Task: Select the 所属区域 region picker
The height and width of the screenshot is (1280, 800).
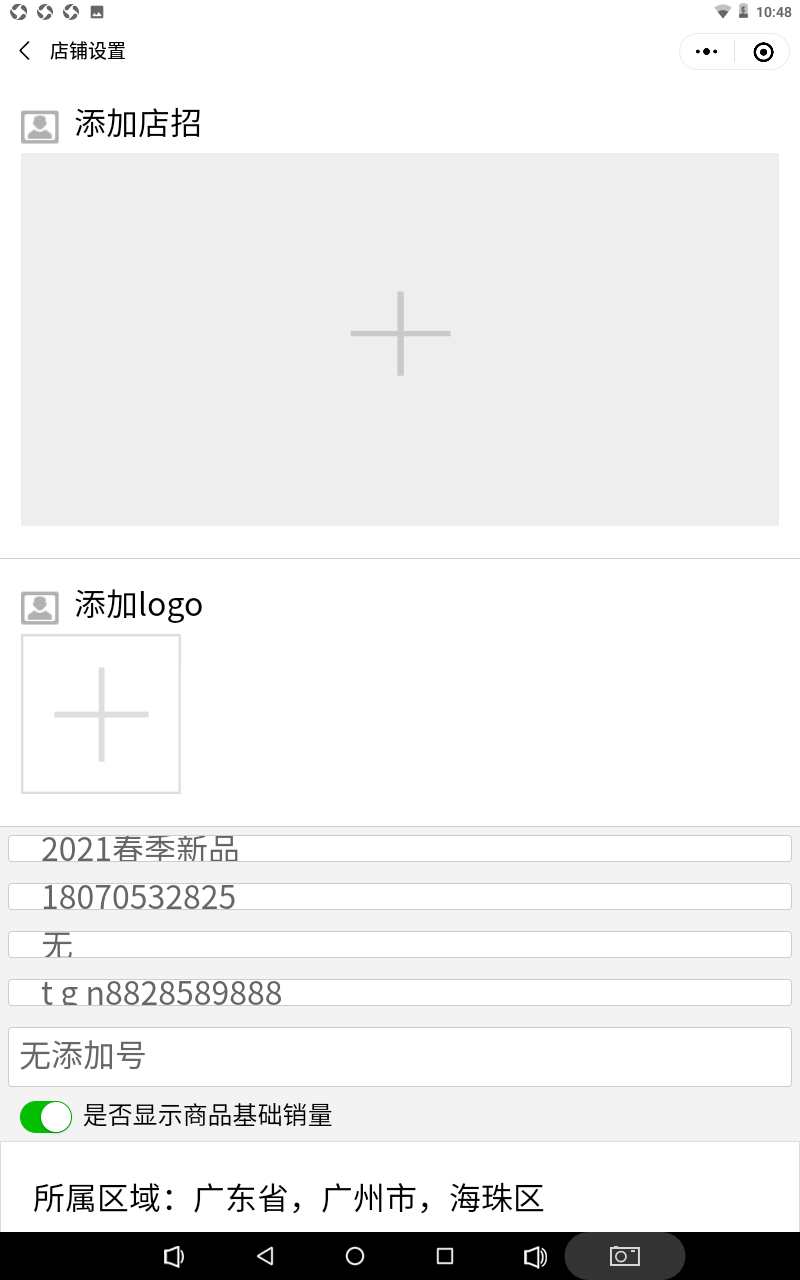Action: (x=400, y=1197)
